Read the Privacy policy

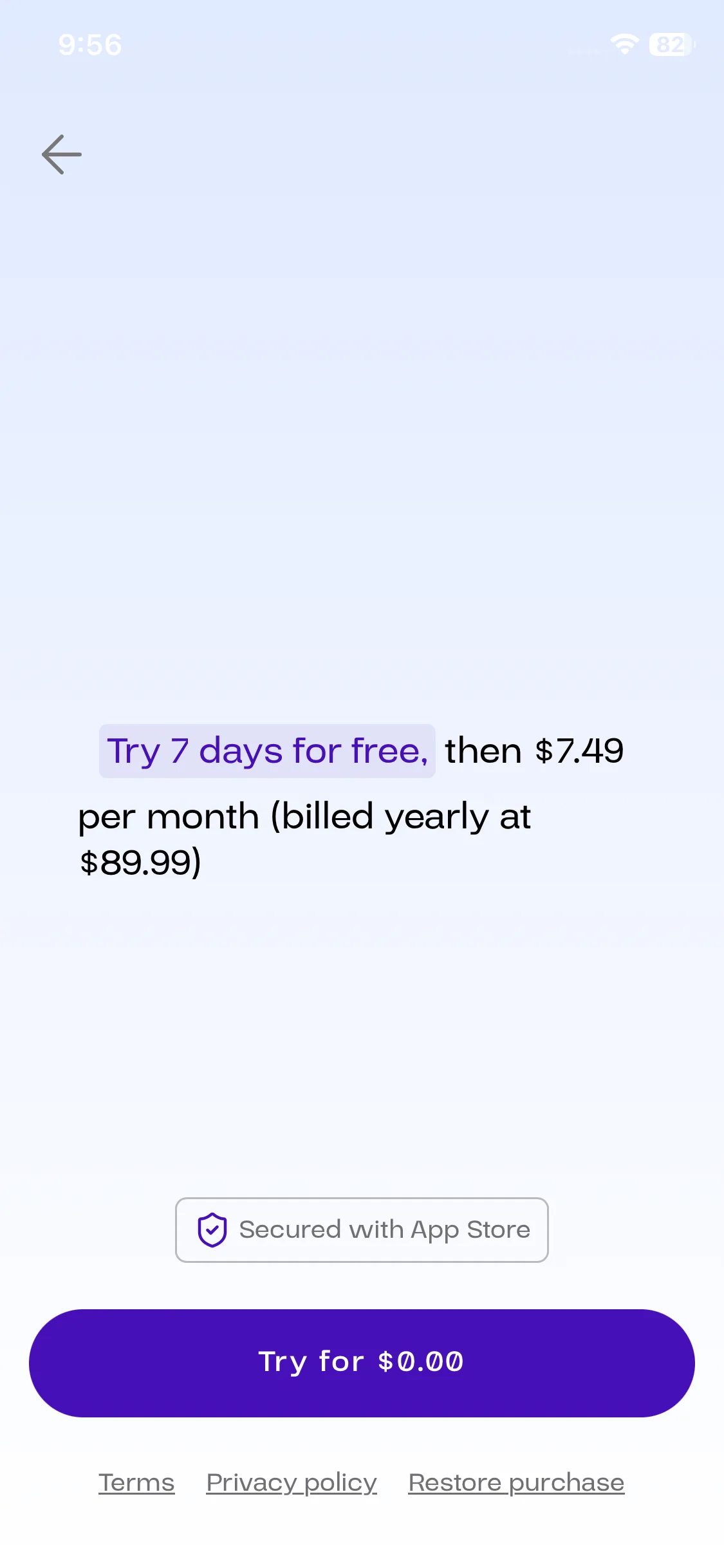click(x=291, y=1482)
